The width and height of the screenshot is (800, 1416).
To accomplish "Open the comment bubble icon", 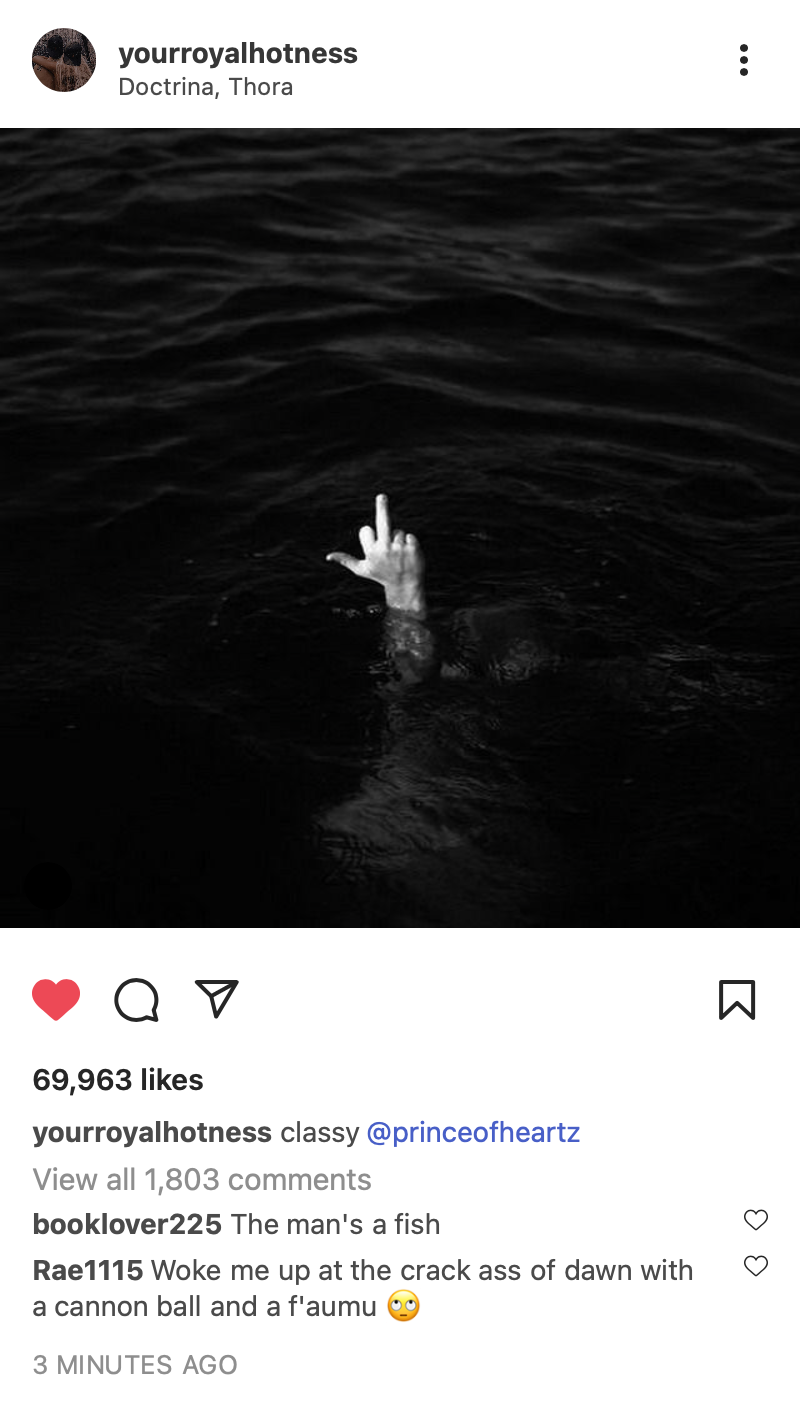I will [136, 999].
